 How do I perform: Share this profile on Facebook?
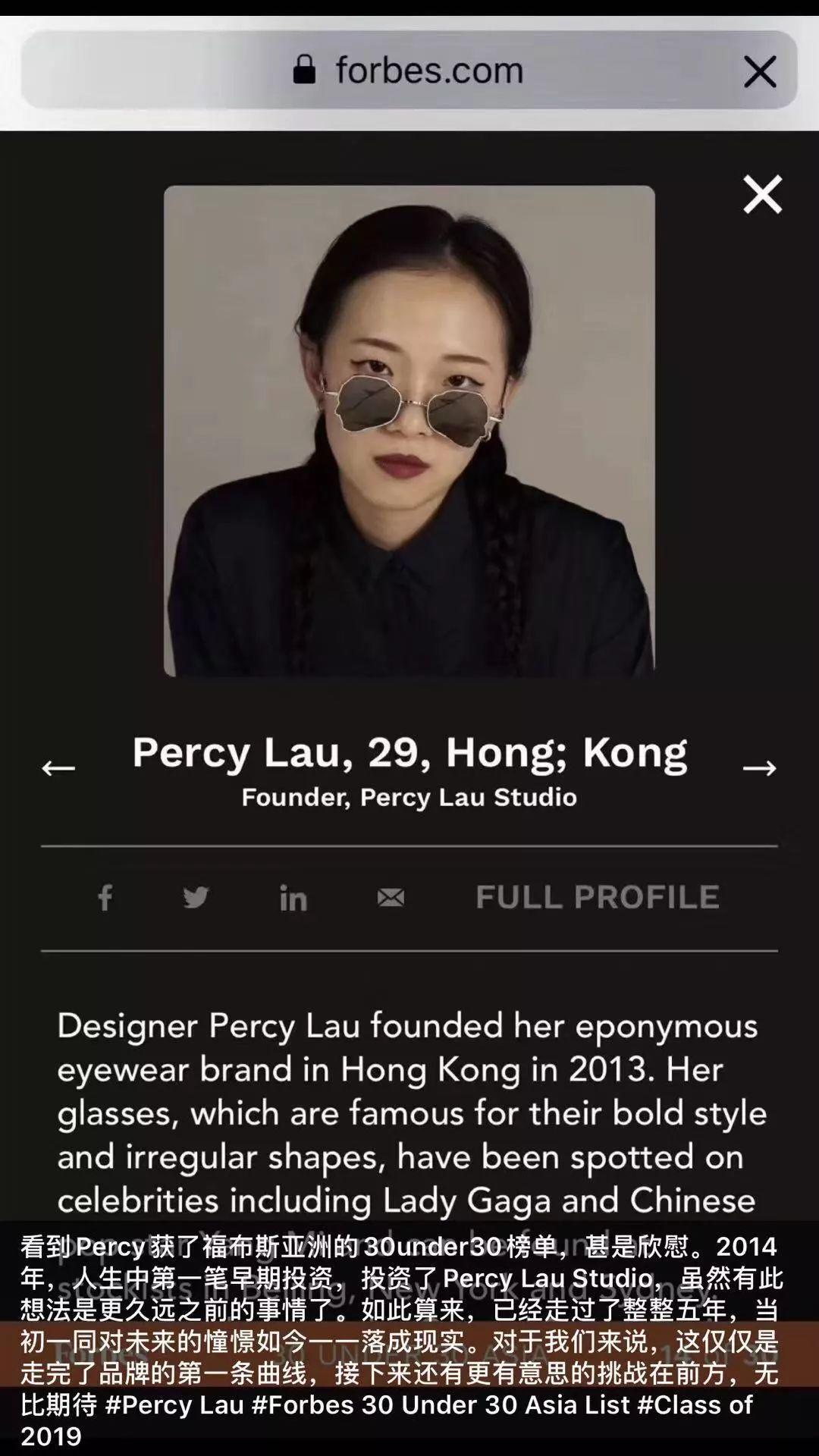tap(105, 898)
